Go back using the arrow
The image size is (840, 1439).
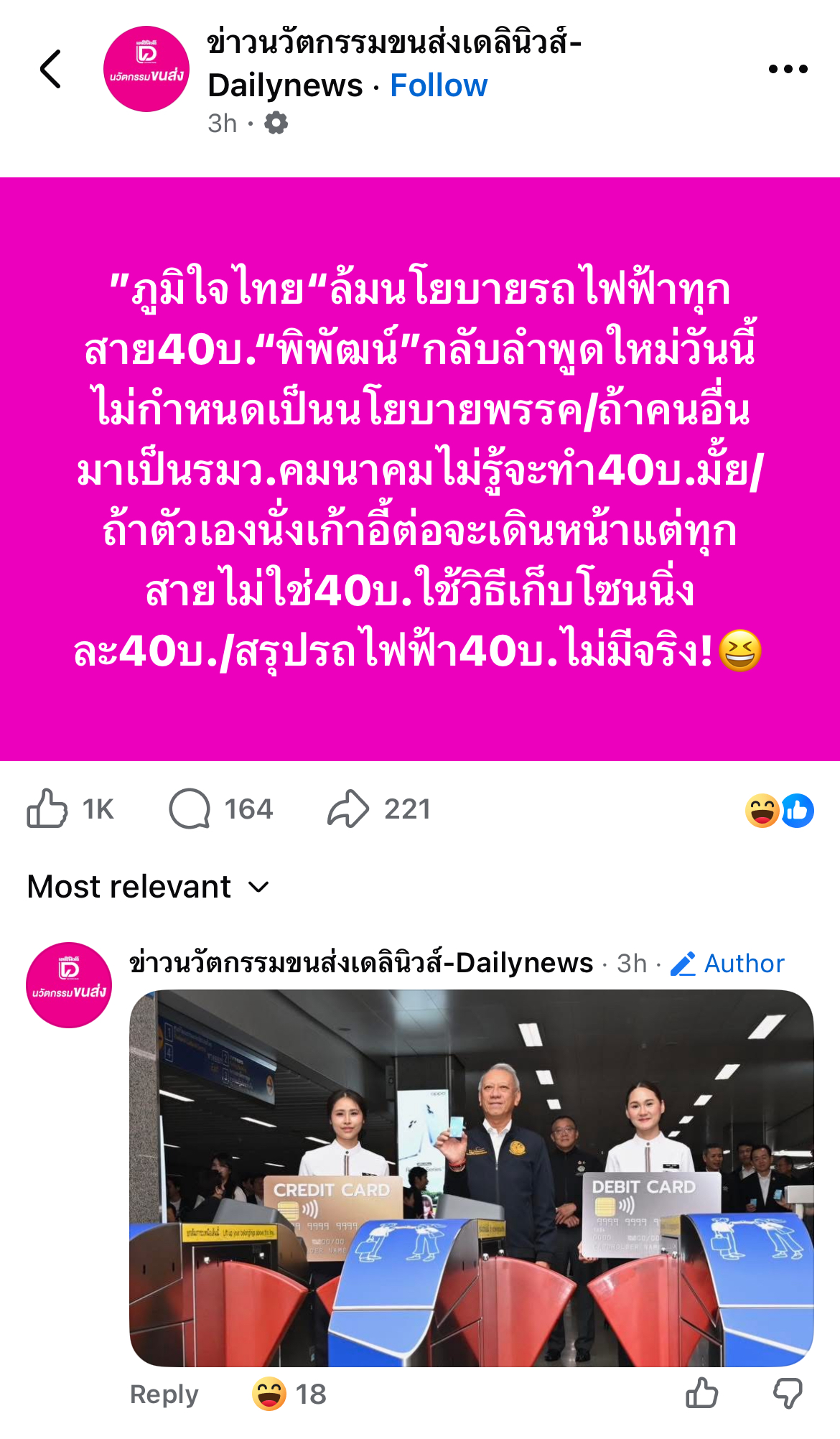pos(50,70)
